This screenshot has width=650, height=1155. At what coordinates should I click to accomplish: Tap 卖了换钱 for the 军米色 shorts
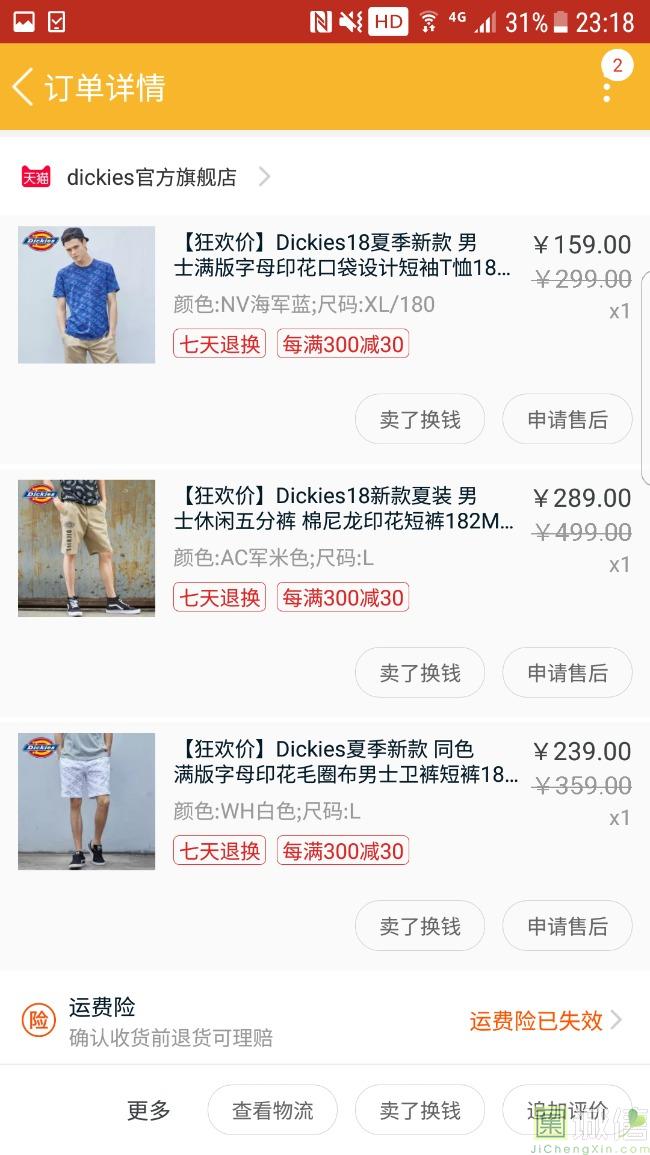click(420, 673)
